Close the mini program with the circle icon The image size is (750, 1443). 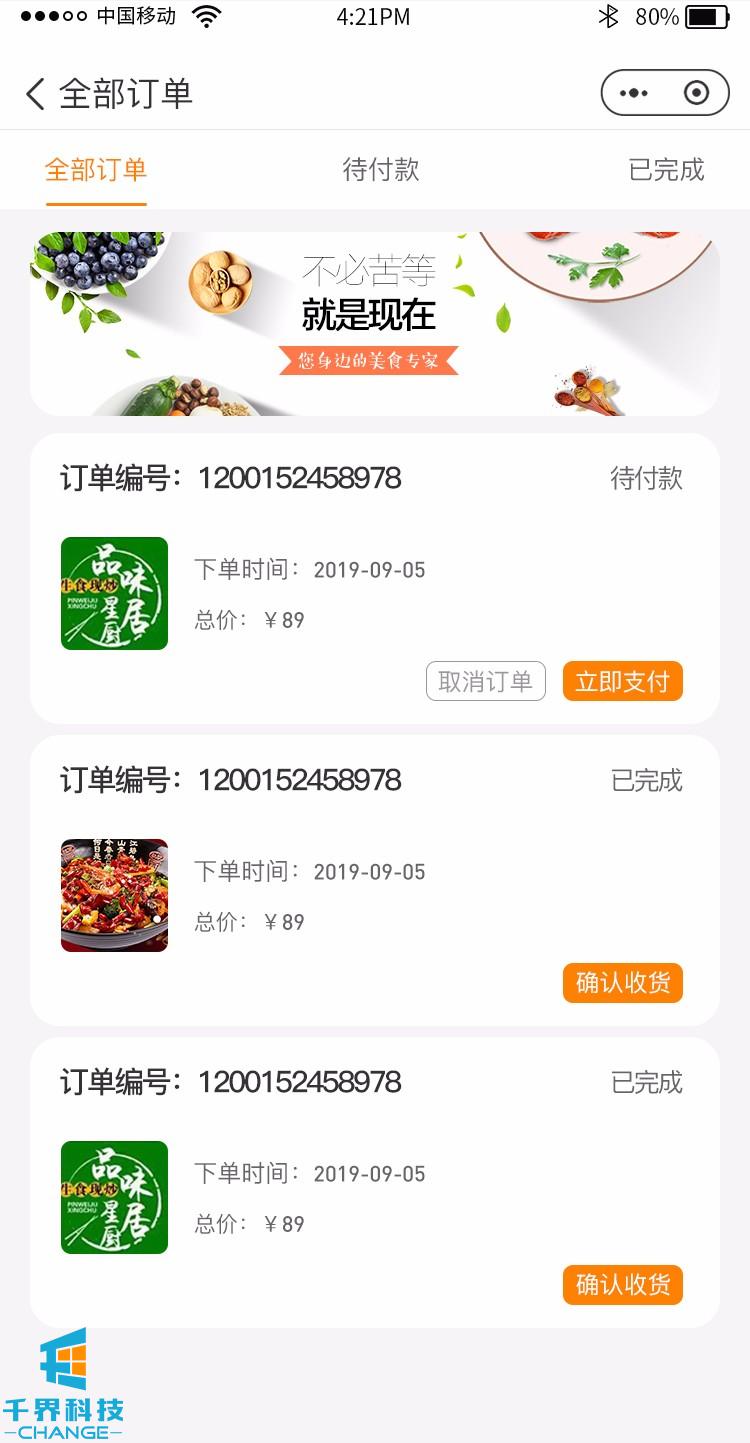pyautogui.click(x=696, y=94)
